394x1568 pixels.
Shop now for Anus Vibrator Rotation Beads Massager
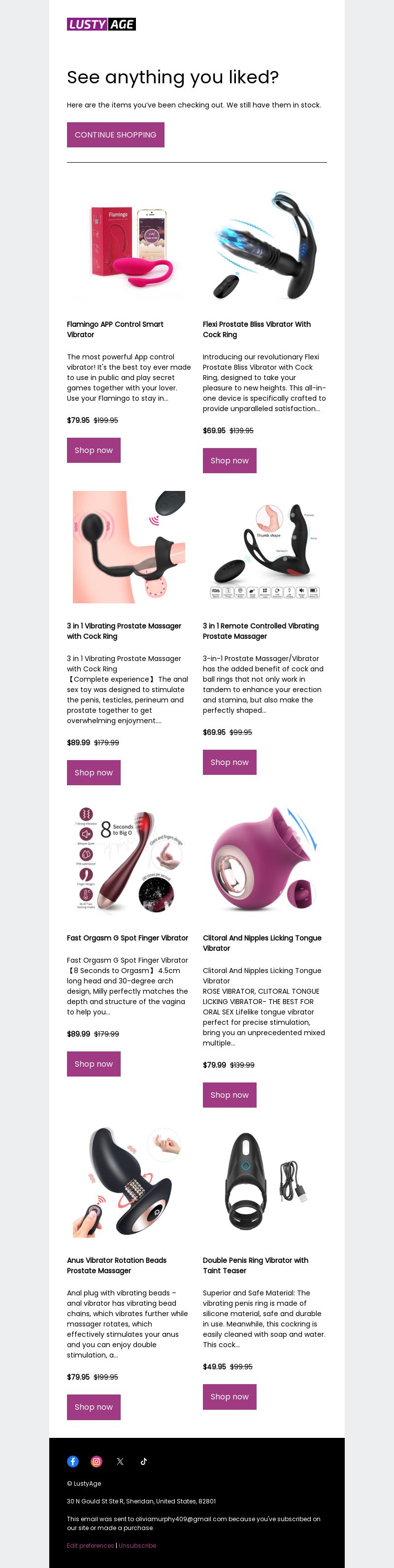[x=94, y=1407]
